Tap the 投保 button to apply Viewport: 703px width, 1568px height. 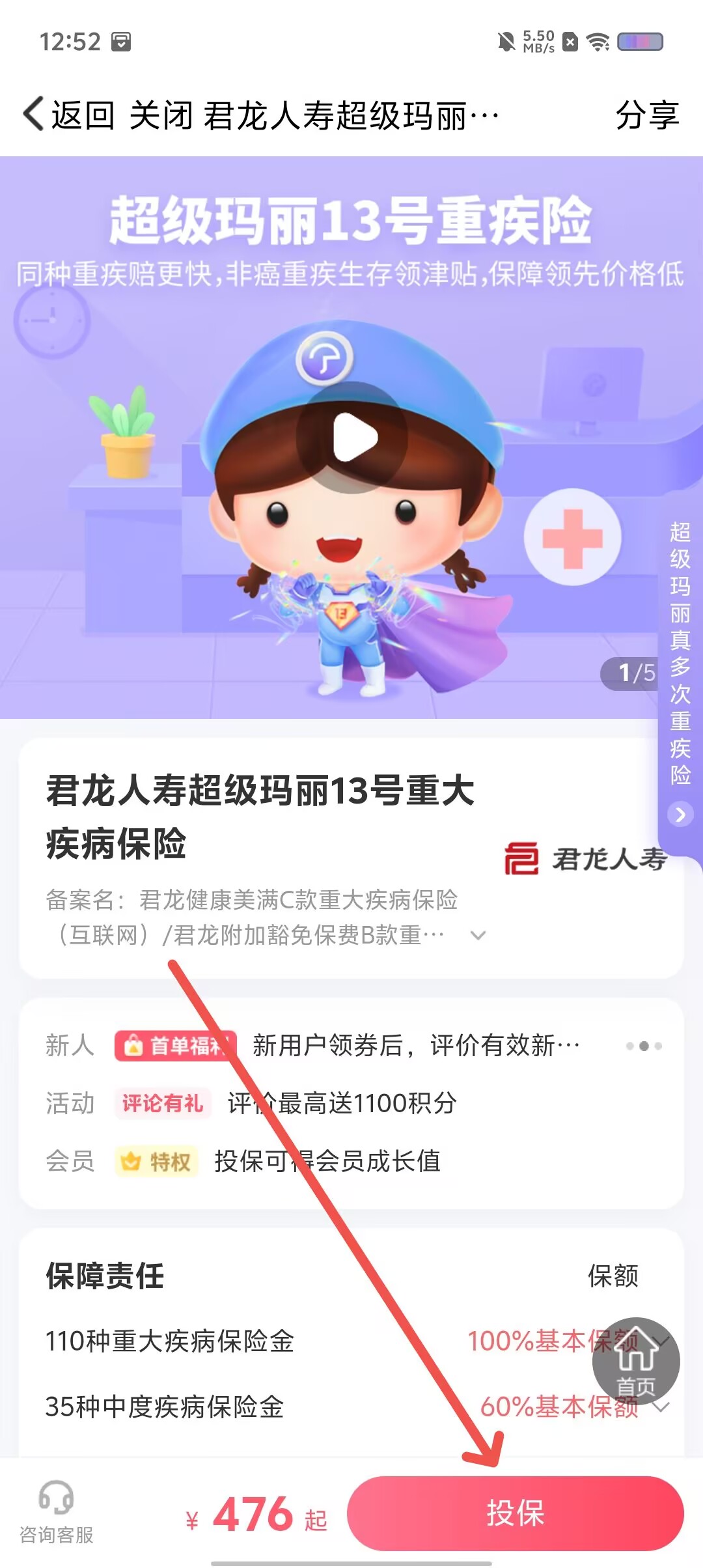pyautogui.click(x=515, y=1513)
